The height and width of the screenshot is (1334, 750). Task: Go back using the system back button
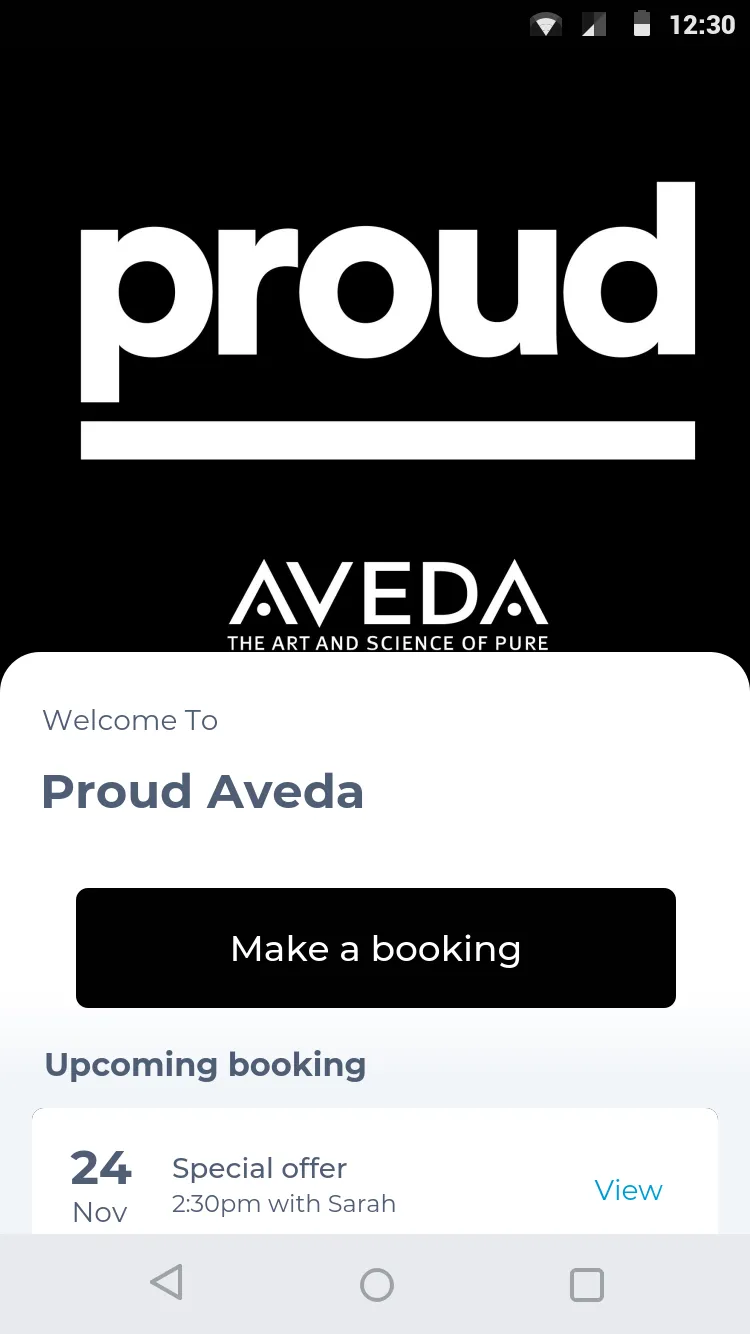[x=167, y=1284]
